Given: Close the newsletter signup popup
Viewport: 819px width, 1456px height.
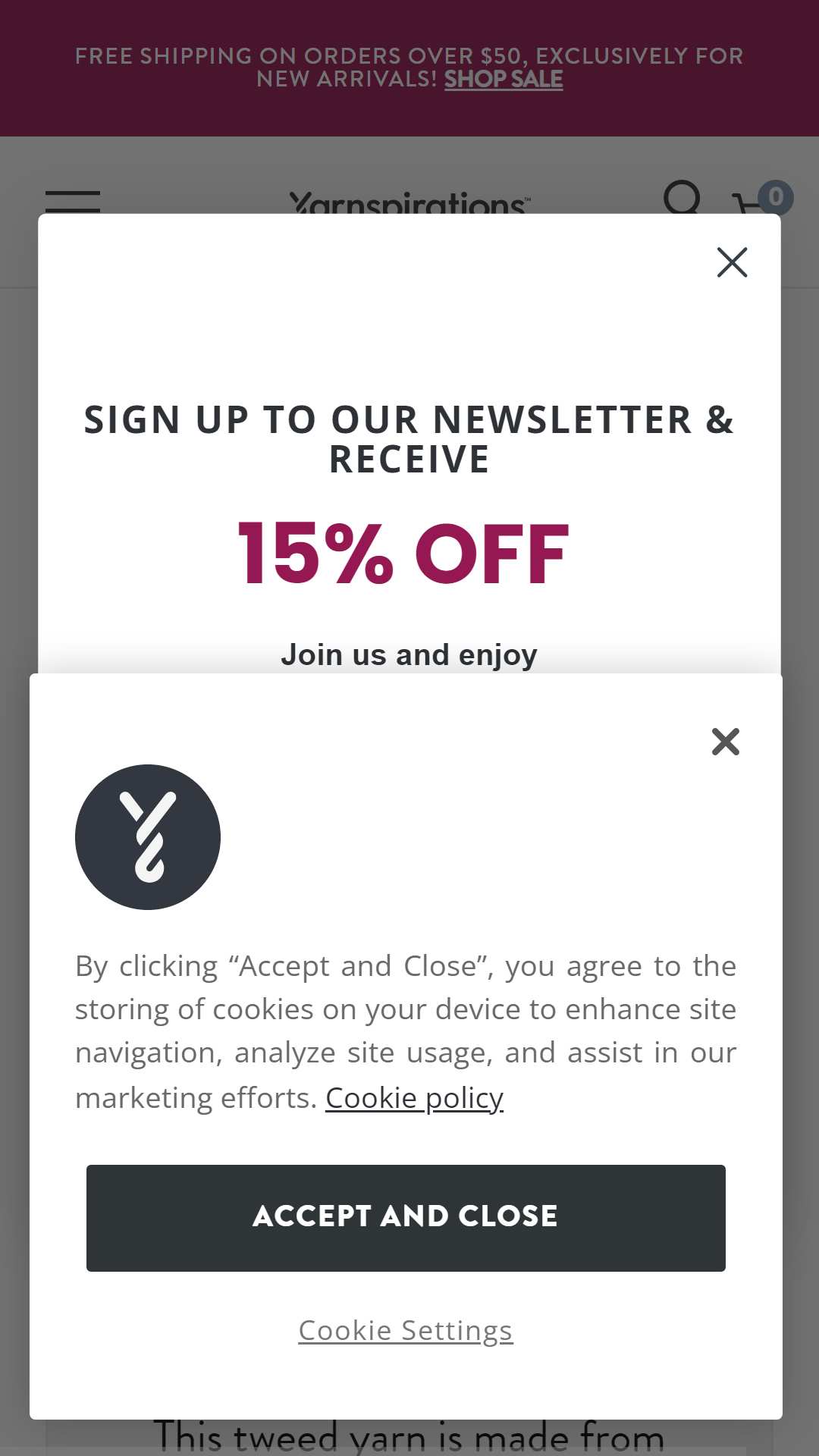Looking at the screenshot, I should 732,262.
